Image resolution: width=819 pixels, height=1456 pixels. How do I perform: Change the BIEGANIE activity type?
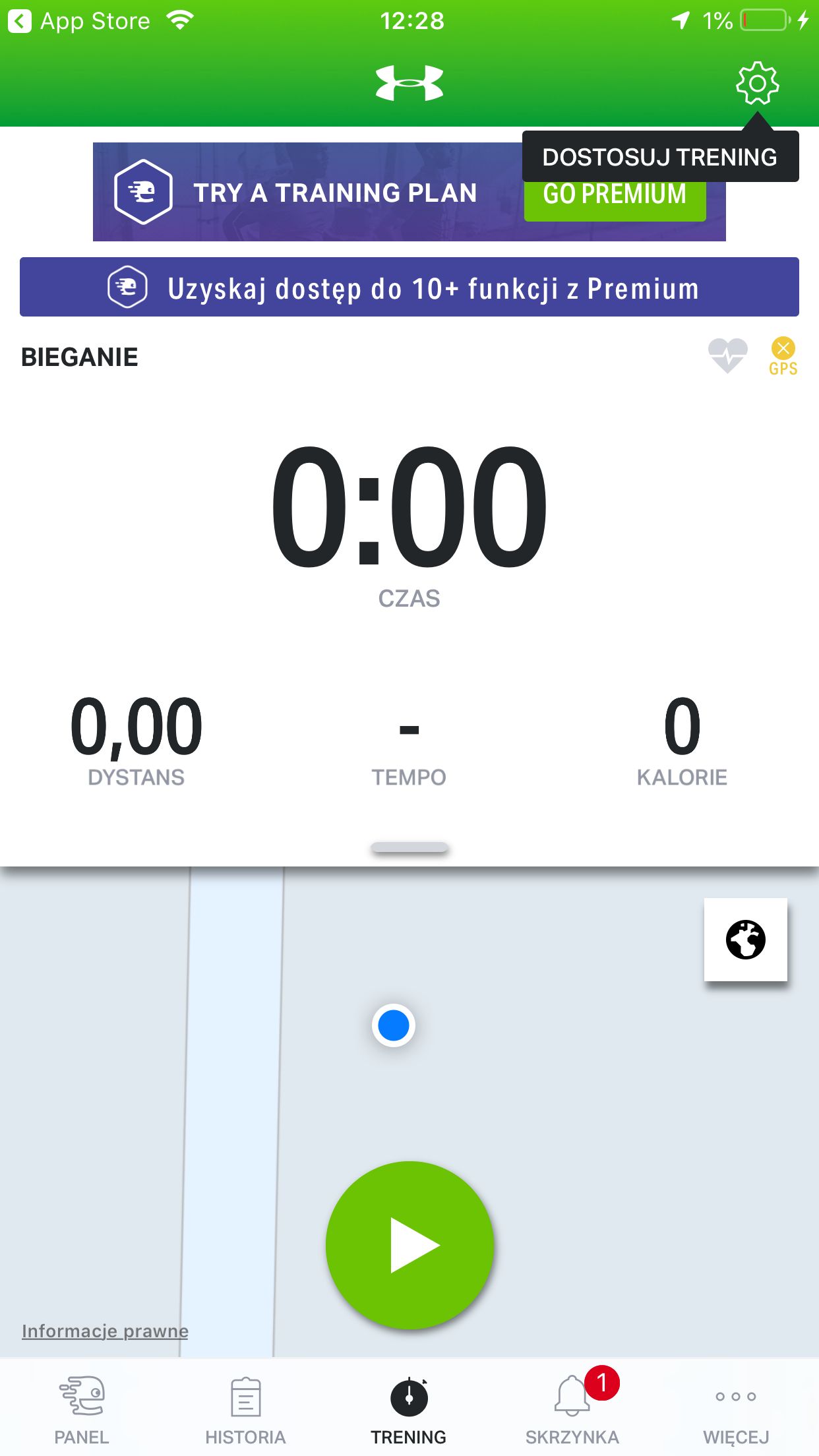pyautogui.click(x=80, y=357)
